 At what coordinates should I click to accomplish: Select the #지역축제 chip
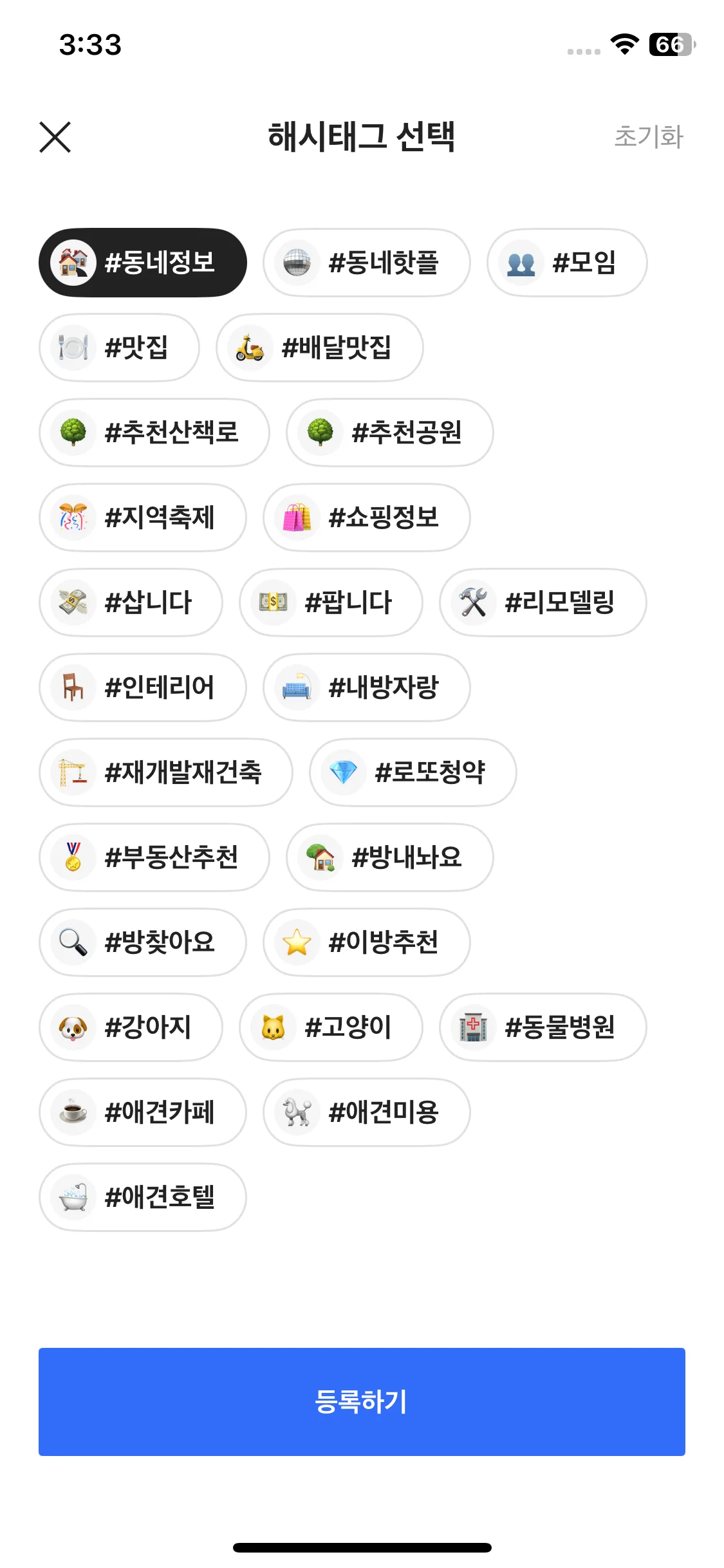point(143,518)
